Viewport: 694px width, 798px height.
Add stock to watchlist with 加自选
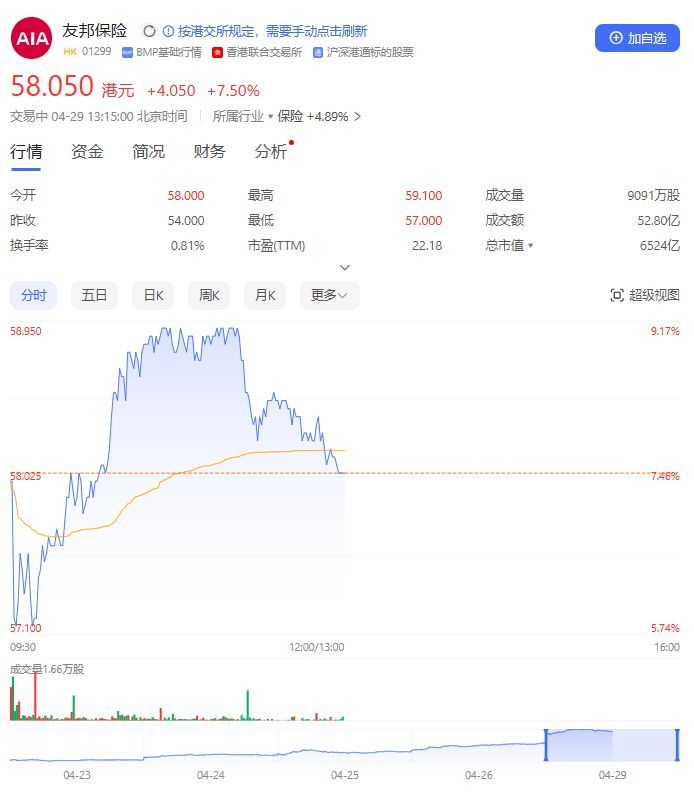point(637,38)
